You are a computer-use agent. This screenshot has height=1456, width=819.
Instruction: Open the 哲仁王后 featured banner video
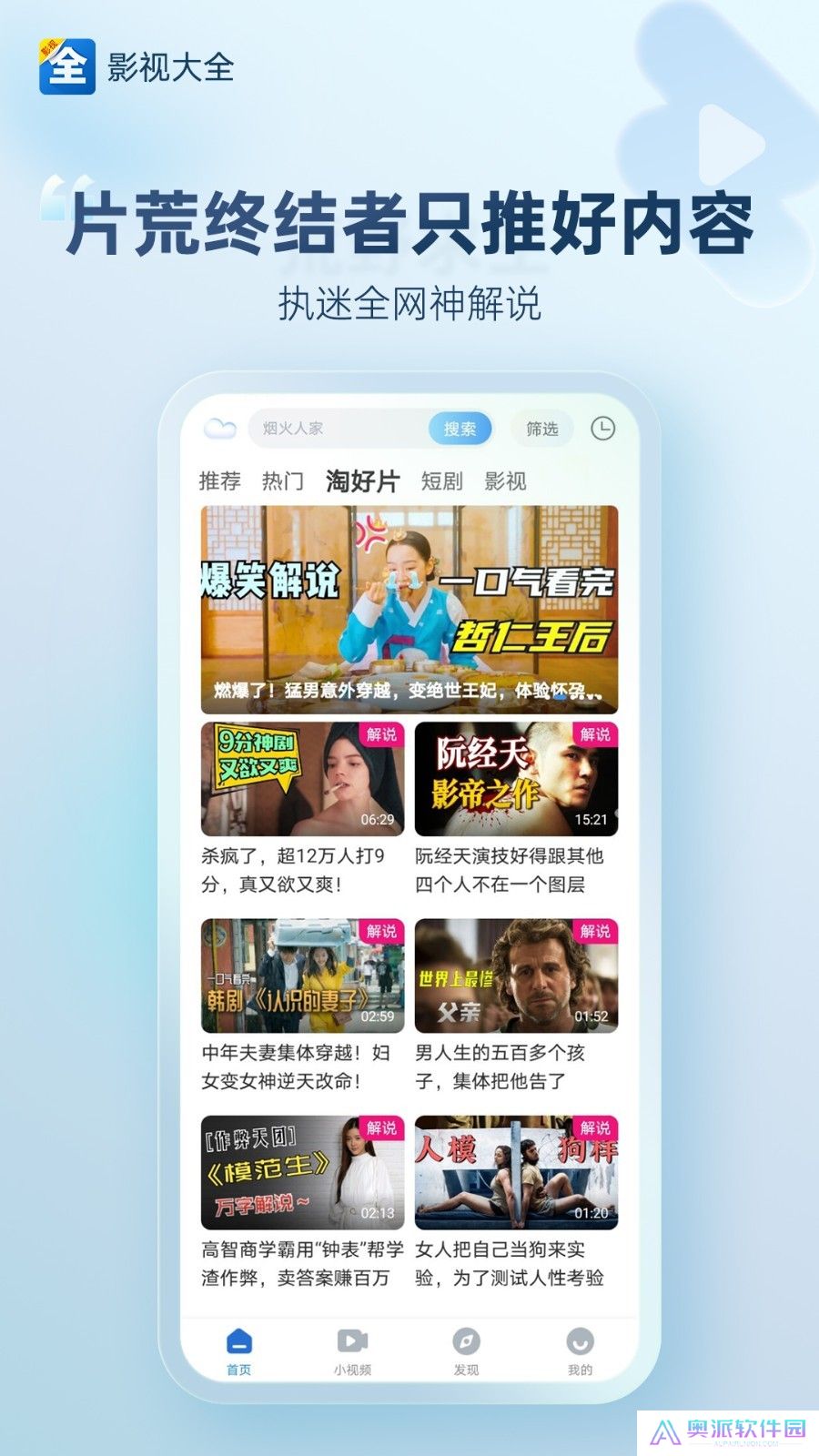click(x=409, y=601)
